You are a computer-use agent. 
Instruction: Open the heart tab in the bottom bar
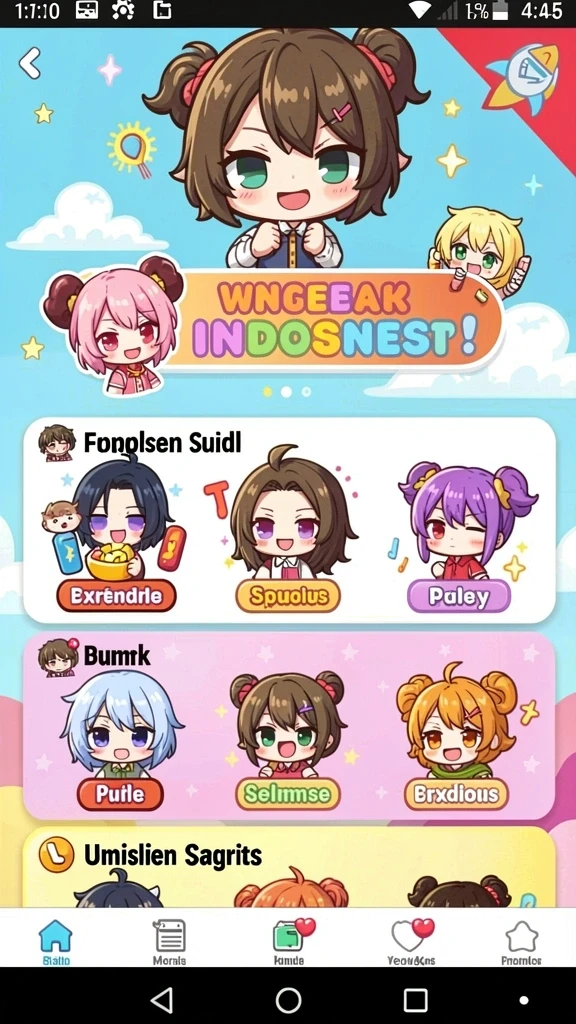(411, 942)
